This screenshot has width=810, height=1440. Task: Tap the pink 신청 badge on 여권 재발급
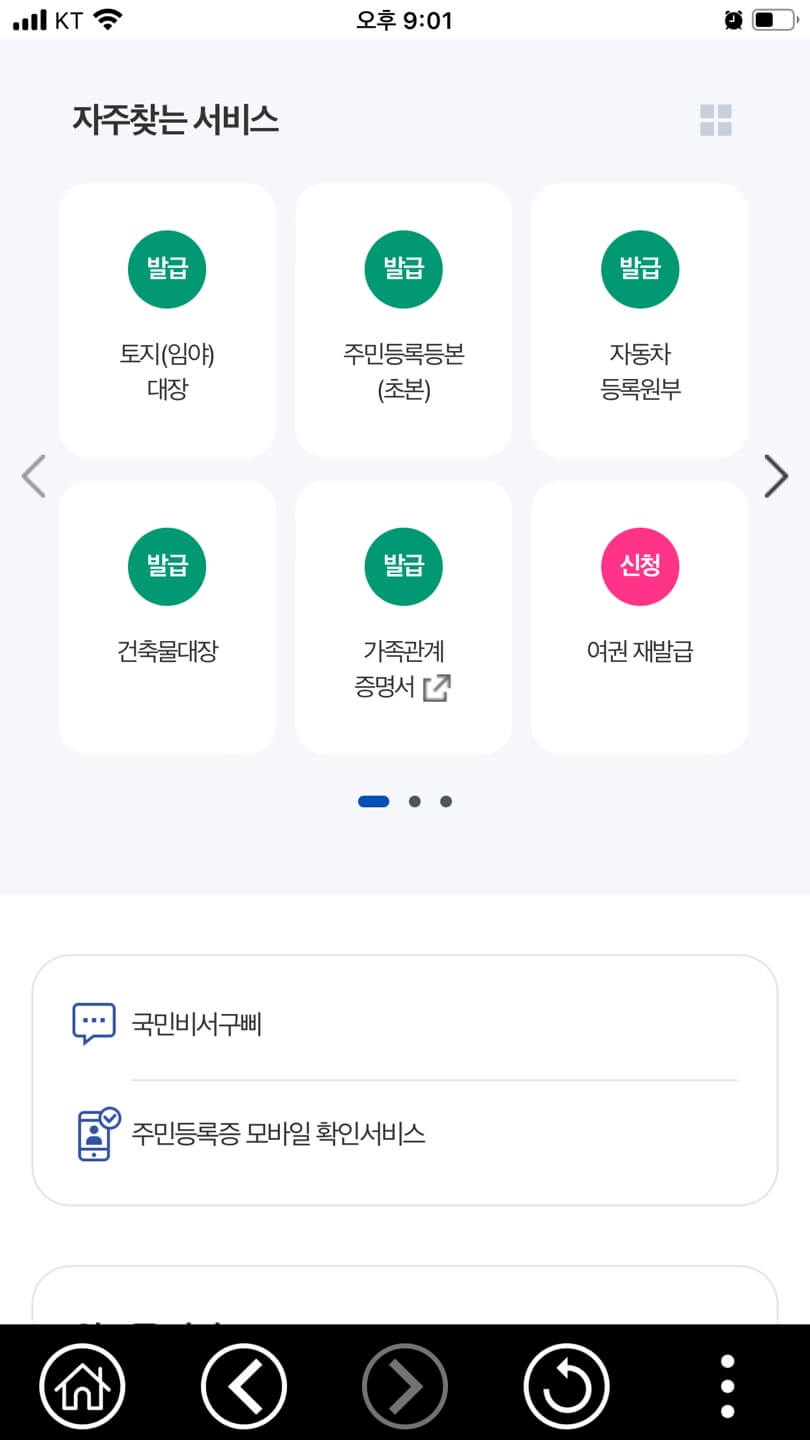coord(640,566)
